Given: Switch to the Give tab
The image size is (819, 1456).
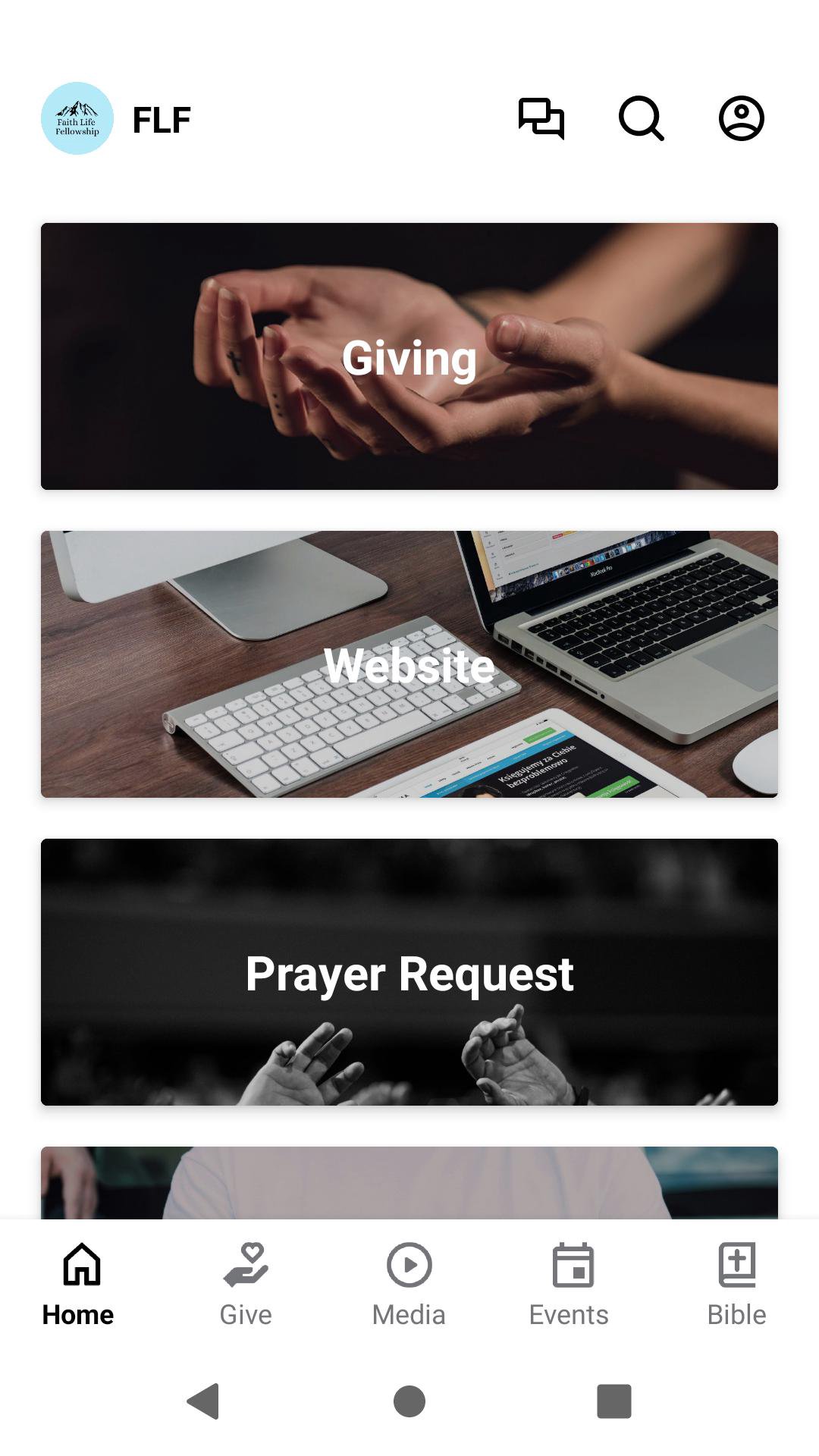Looking at the screenshot, I should 246,1285.
